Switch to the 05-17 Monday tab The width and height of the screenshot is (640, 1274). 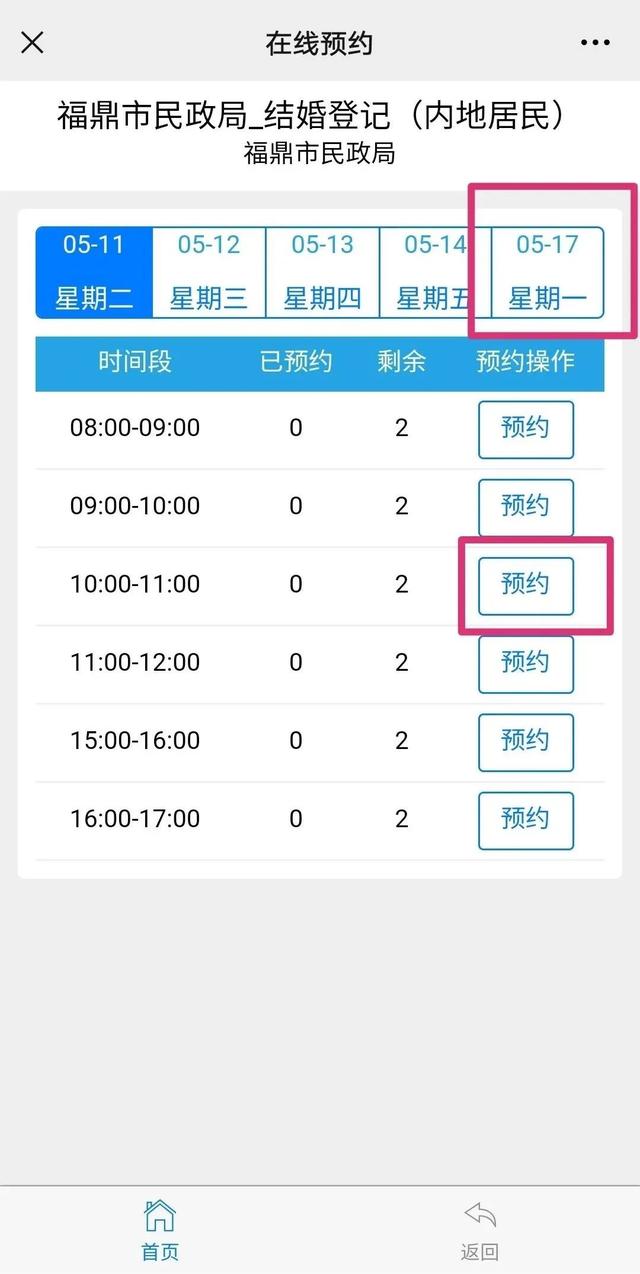548,272
